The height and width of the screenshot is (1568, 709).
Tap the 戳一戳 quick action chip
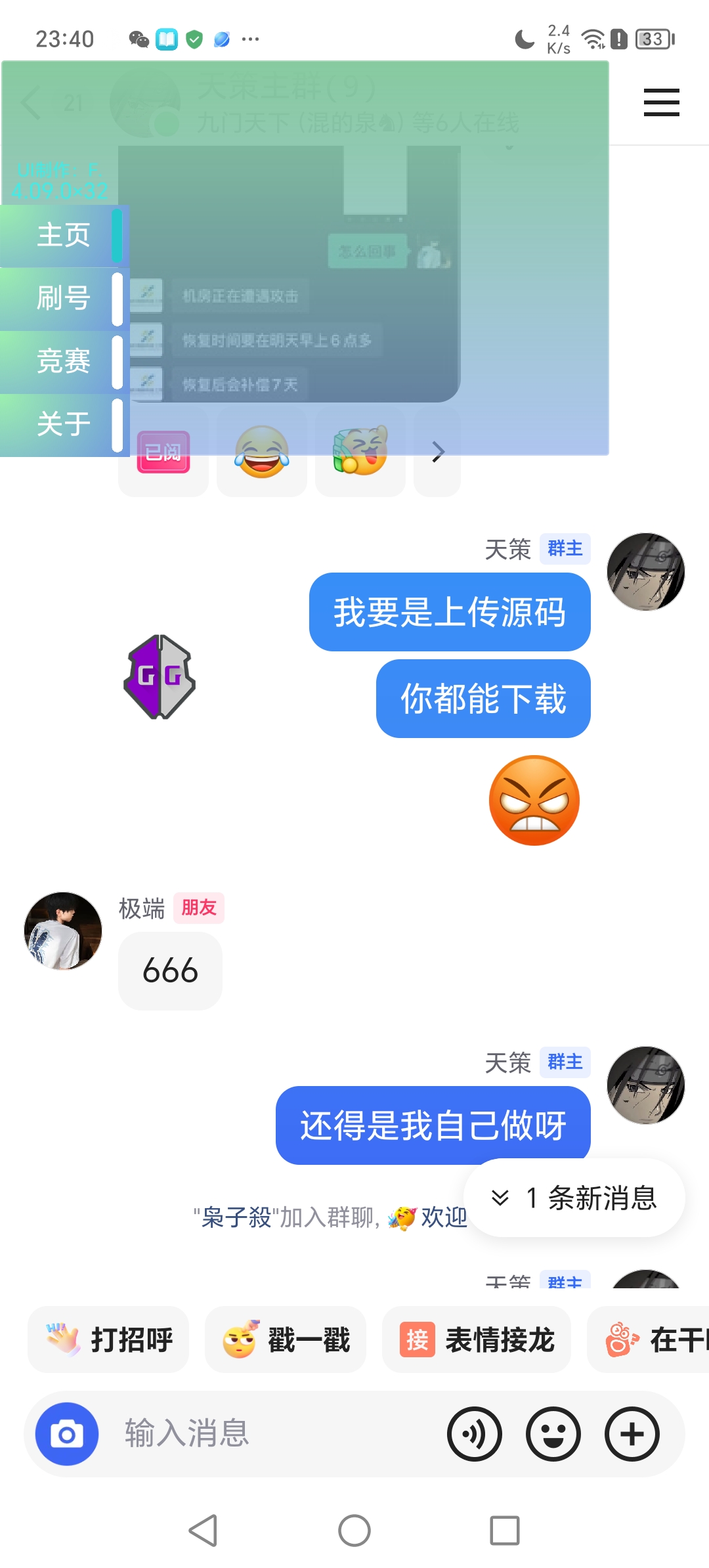(x=286, y=1339)
